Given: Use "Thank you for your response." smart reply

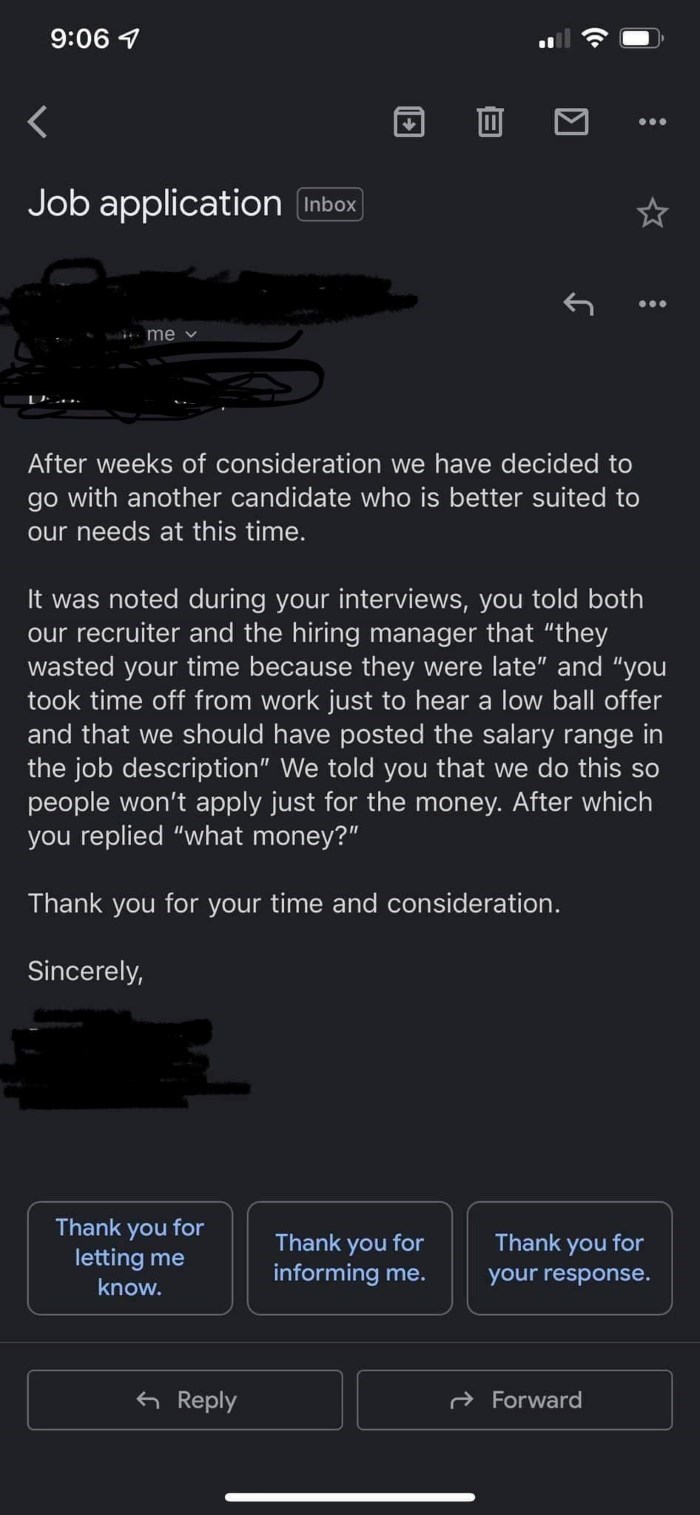Looking at the screenshot, I should point(570,1257).
